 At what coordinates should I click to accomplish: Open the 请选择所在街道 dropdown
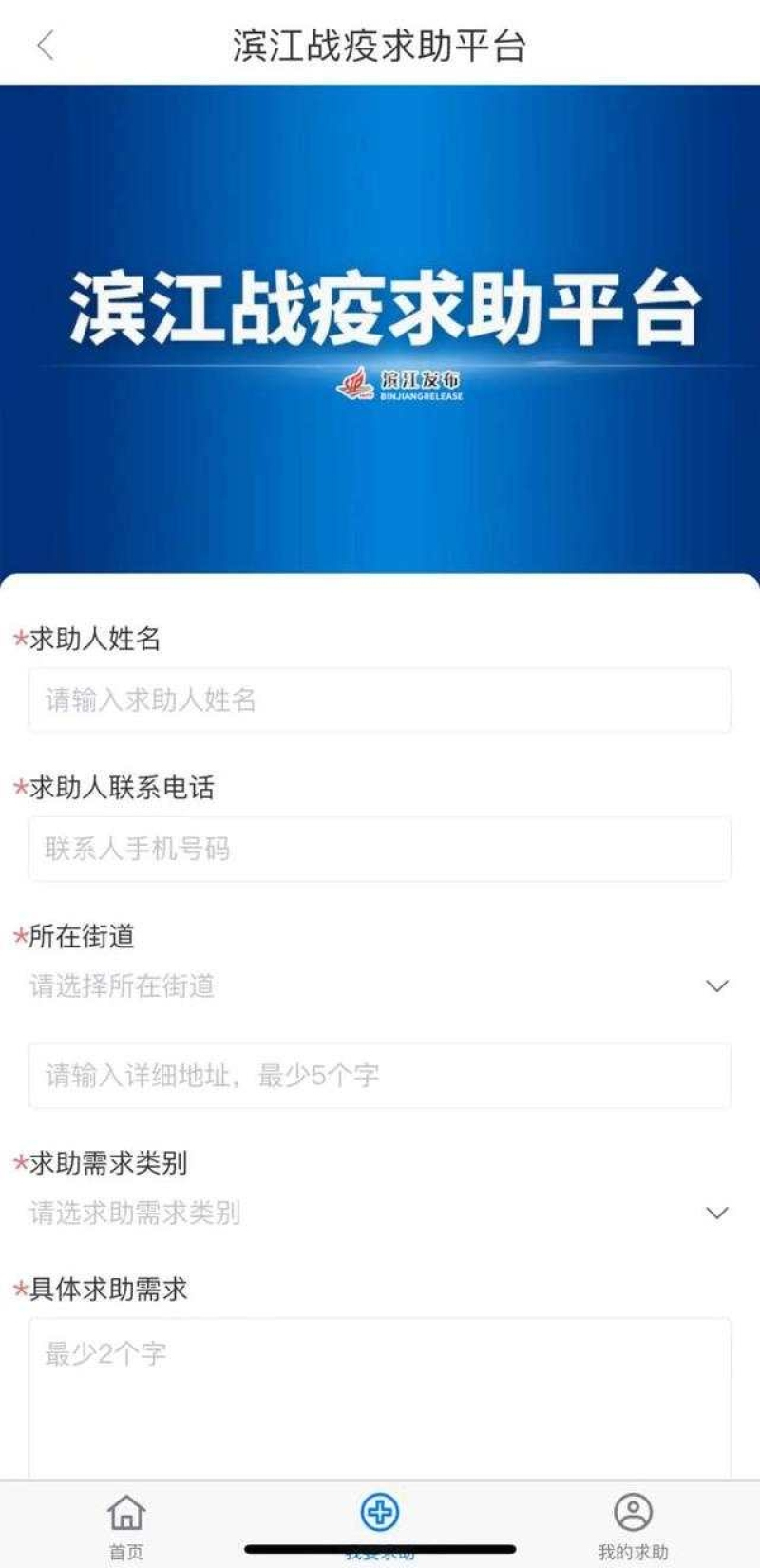[380, 986]
